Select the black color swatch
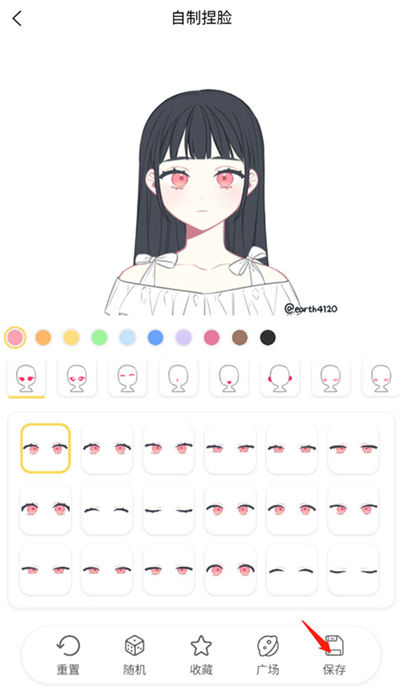Image resolution: width=400 pixels, height=693 pixels. (267, 338)
